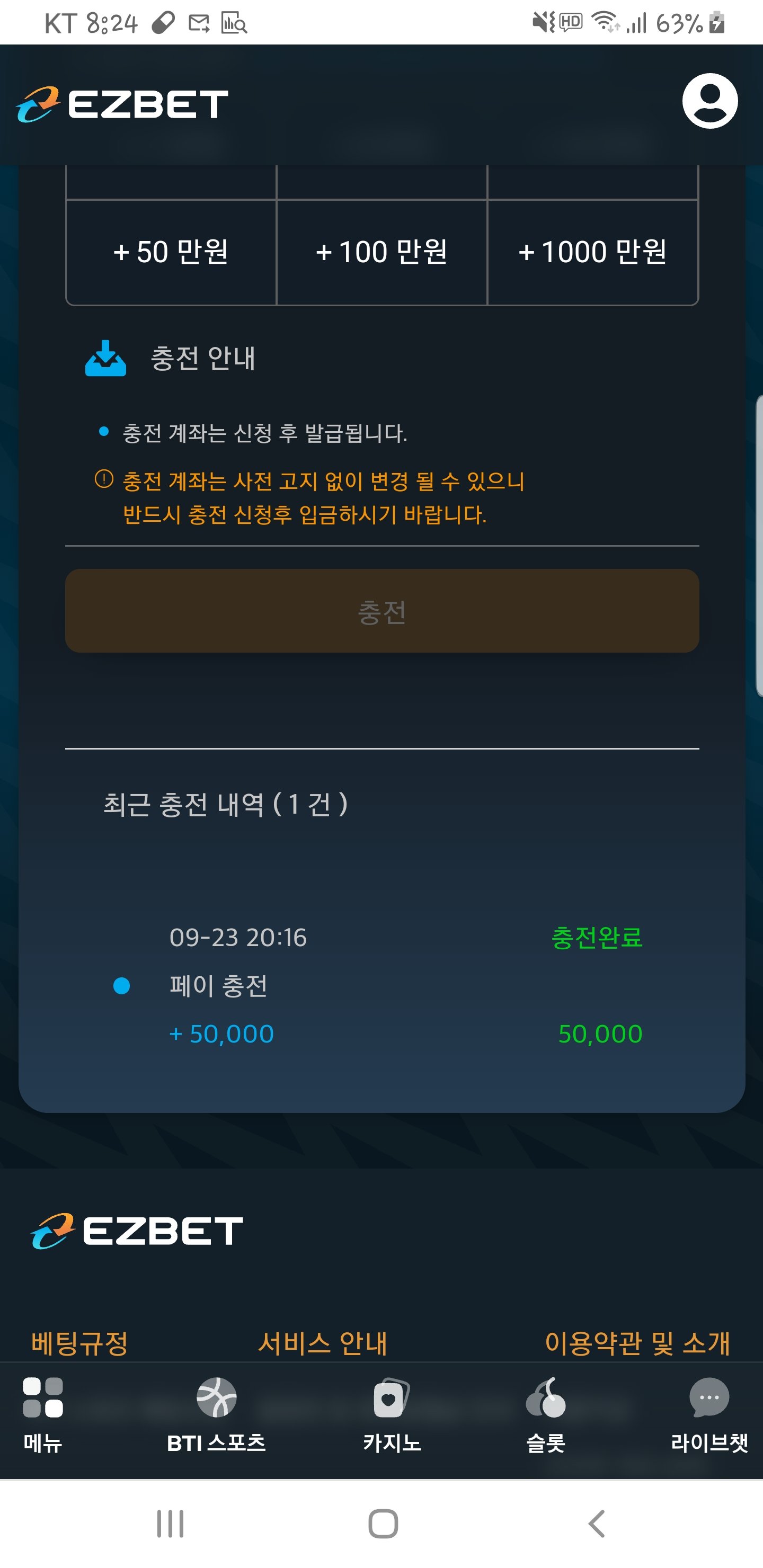Viewport: 763px width, 1568px height.
Task: Tap the 충전 submit button
Action: click(382, 611)
